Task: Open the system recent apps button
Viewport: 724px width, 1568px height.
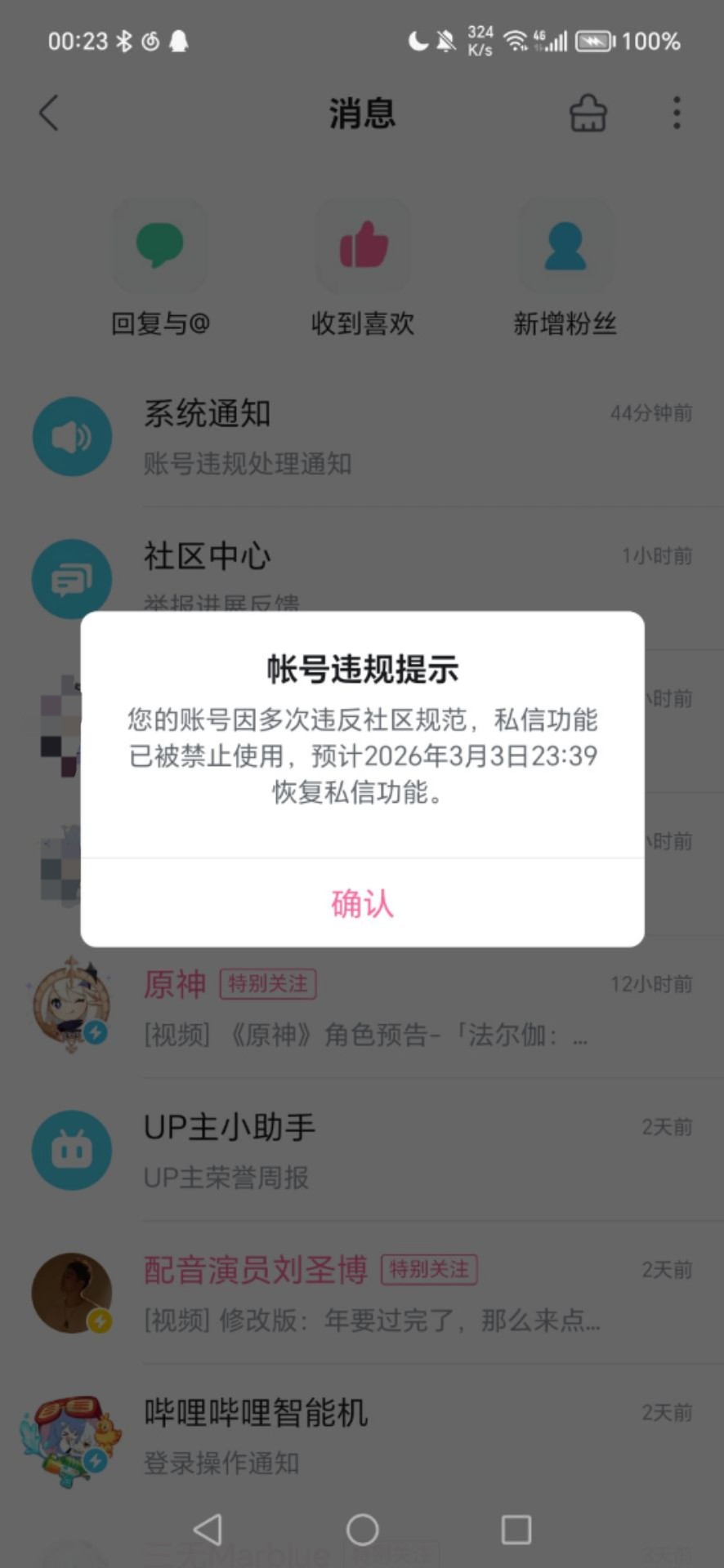Action: click(x=516, y=1530)
